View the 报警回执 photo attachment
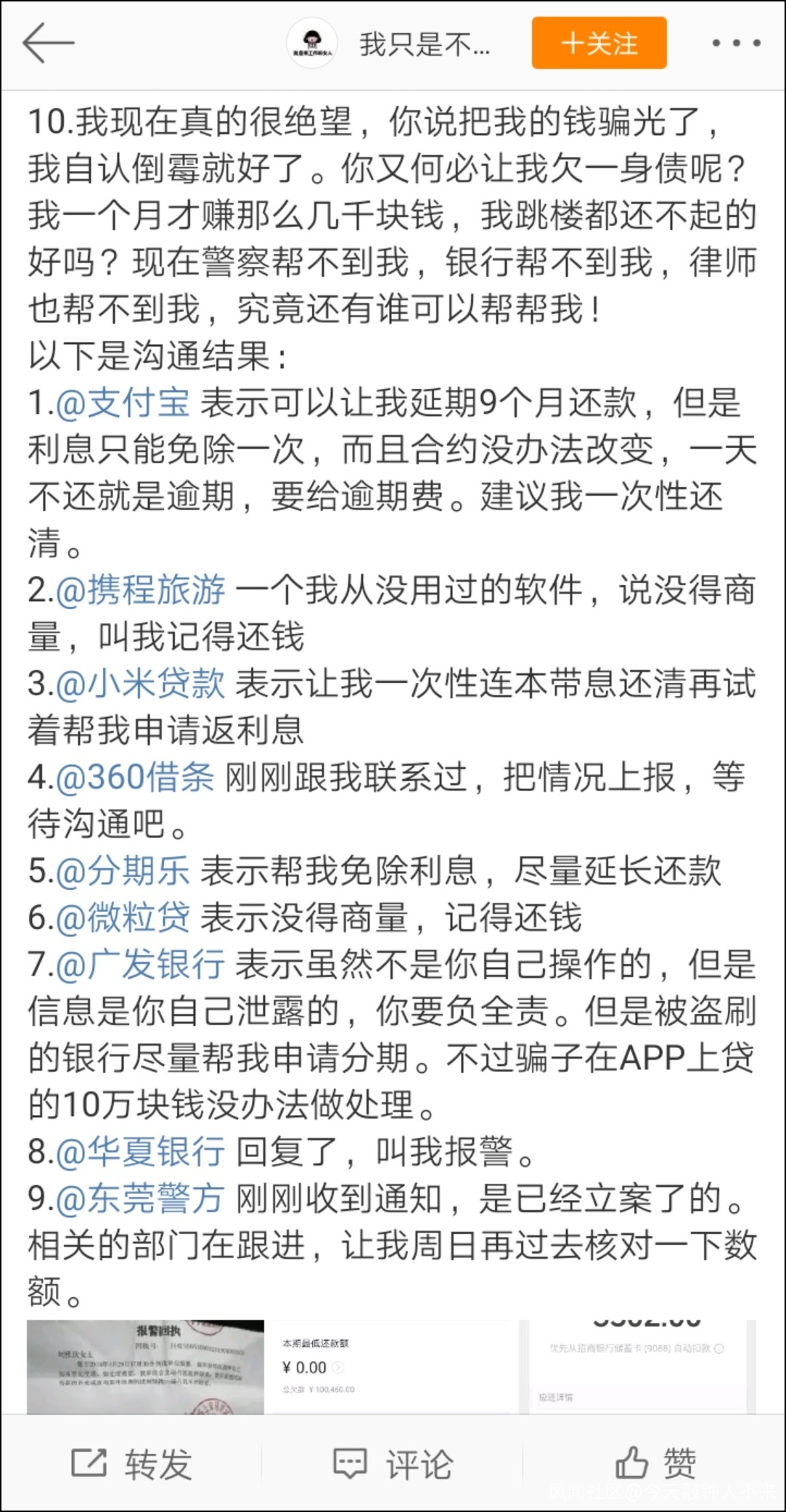The image size is (786, 1512). tap(145, 1367)
